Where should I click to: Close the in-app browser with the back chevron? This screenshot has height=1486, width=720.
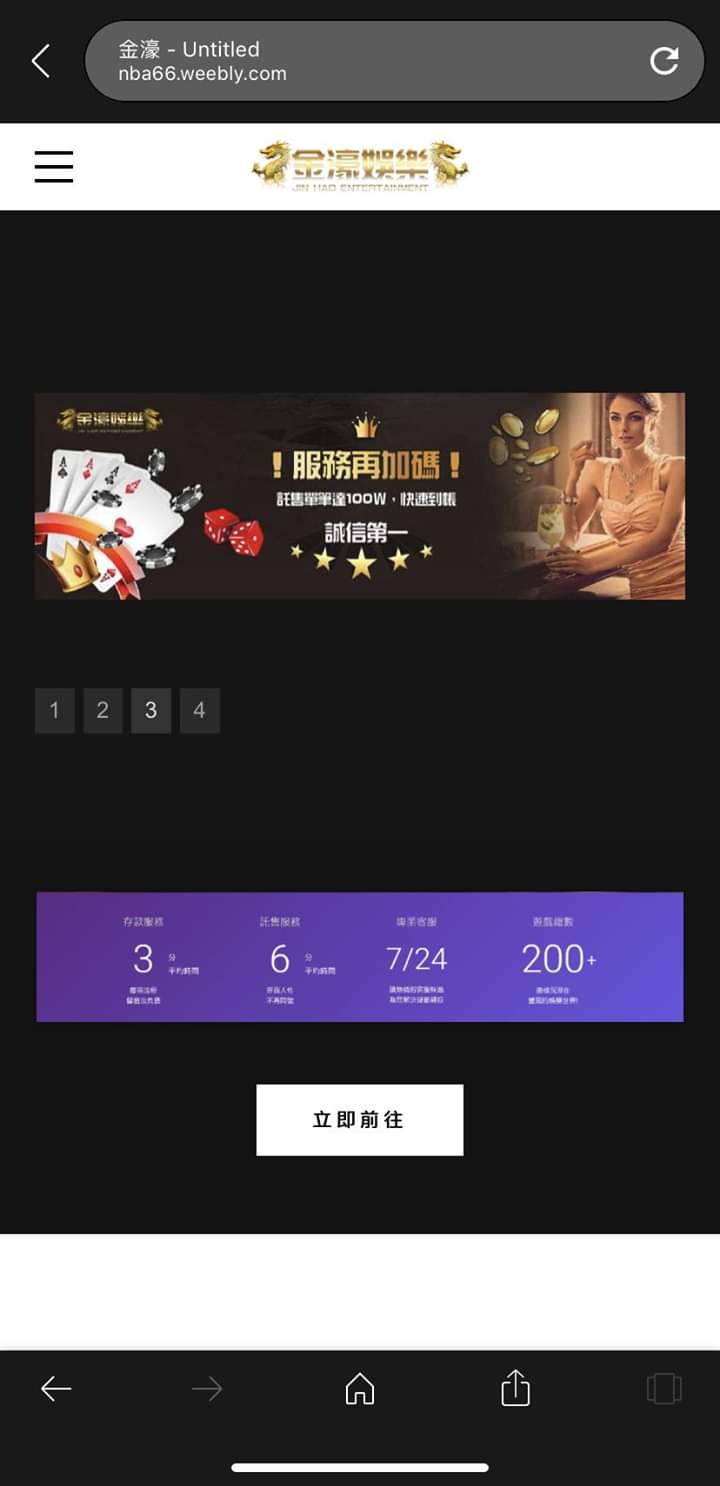click(x=41, y=61)
